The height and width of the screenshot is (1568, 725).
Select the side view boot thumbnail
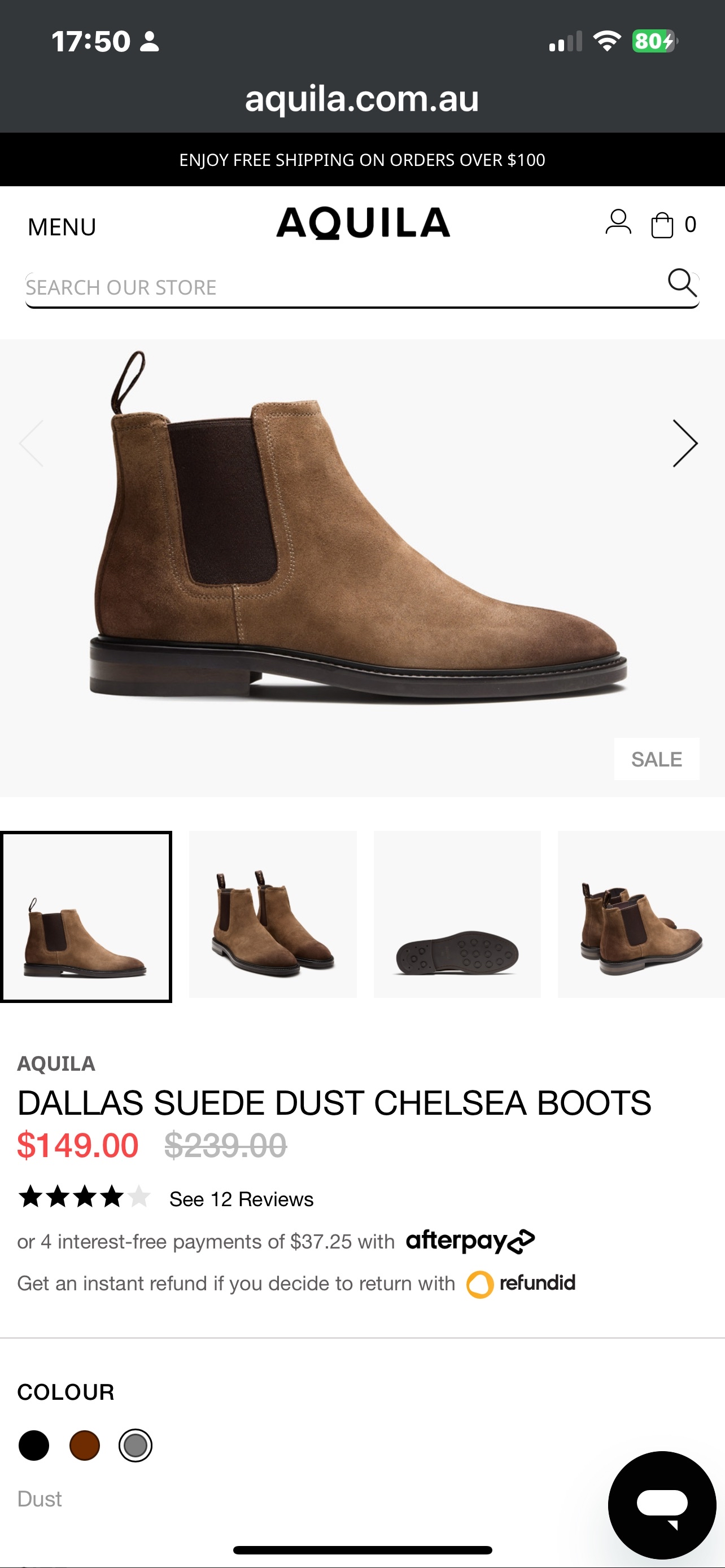point(86,917)
